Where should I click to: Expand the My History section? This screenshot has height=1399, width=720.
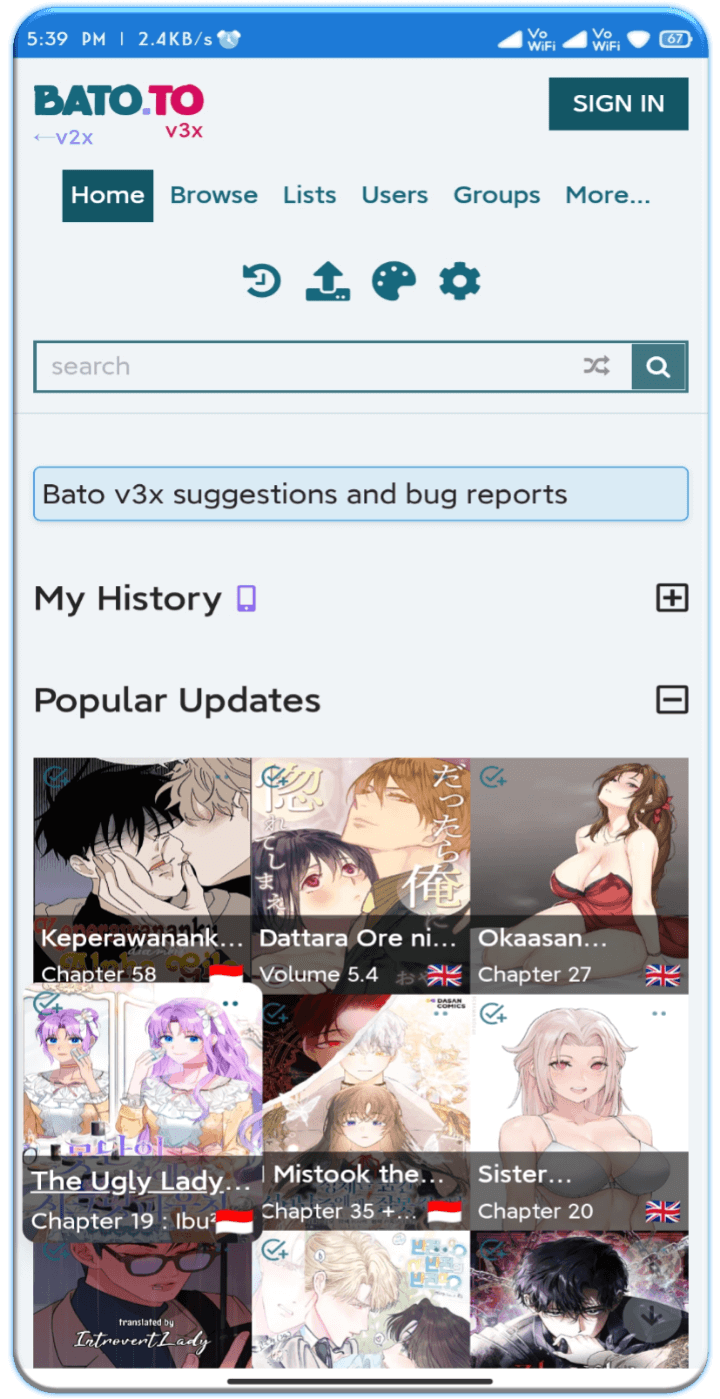(671, 598)
